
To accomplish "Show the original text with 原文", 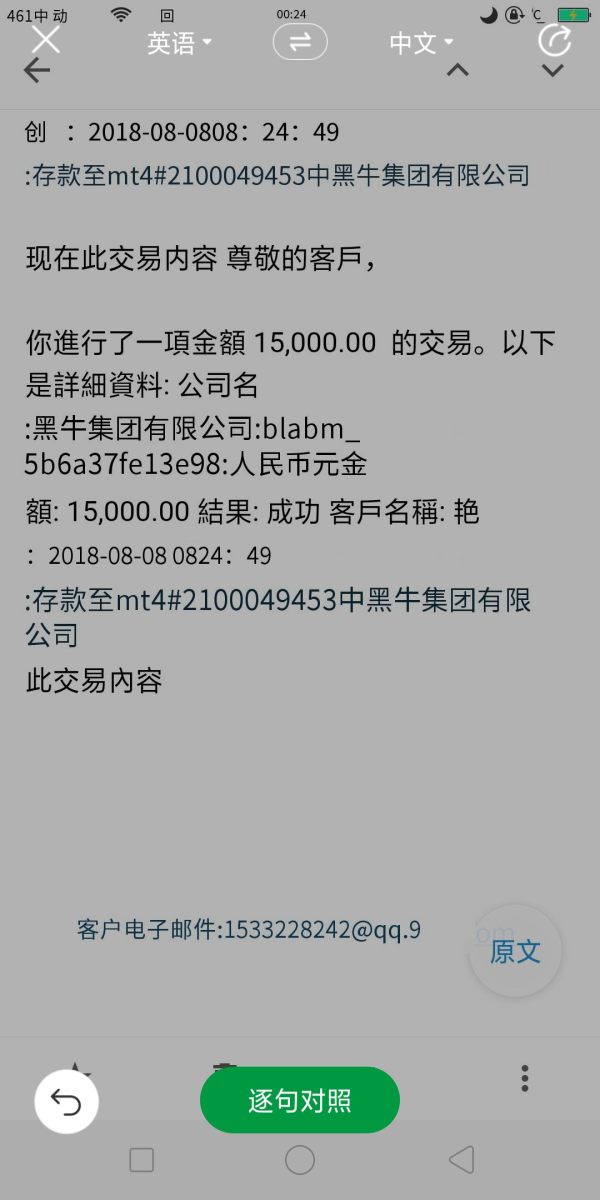I will [515, 951].
